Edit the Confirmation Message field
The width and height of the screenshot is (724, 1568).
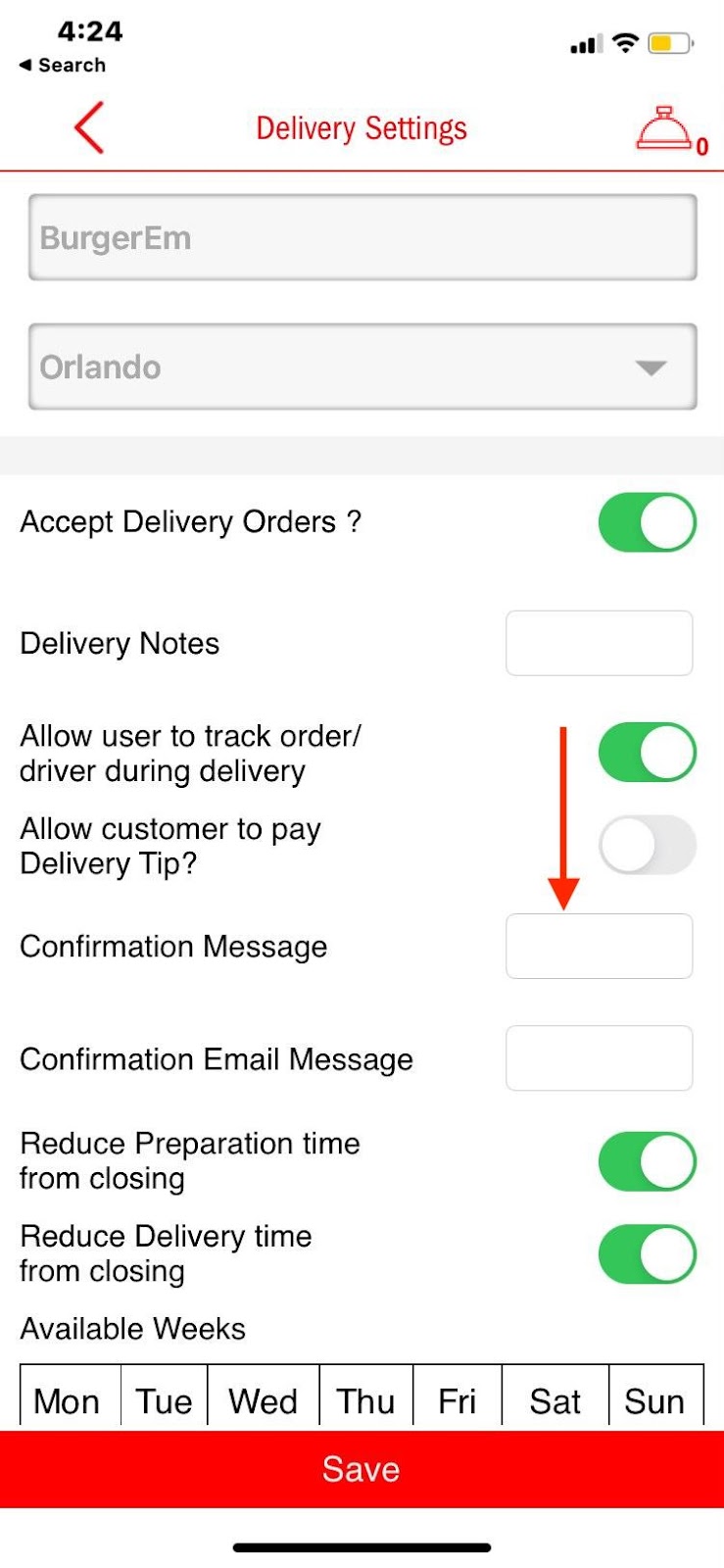[x=599, y=947]
